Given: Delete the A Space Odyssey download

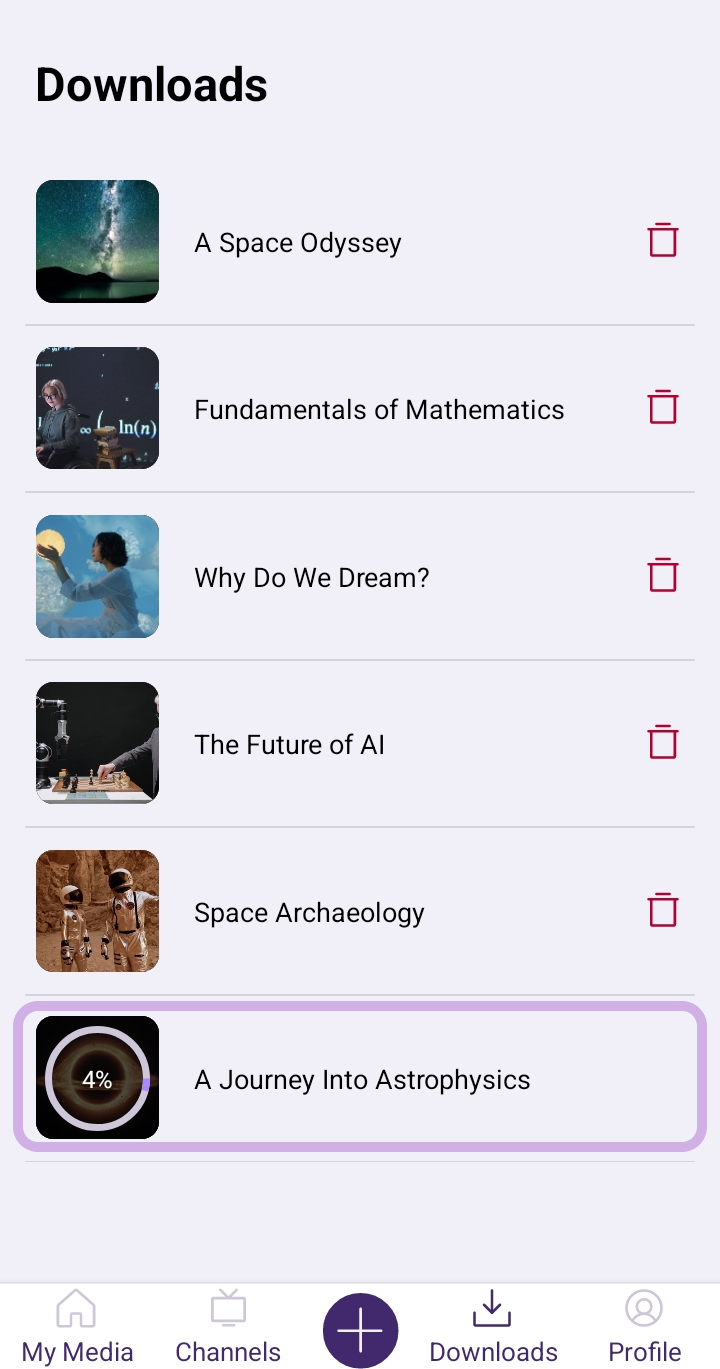Looking at the screenshot, I should (663, 242).
